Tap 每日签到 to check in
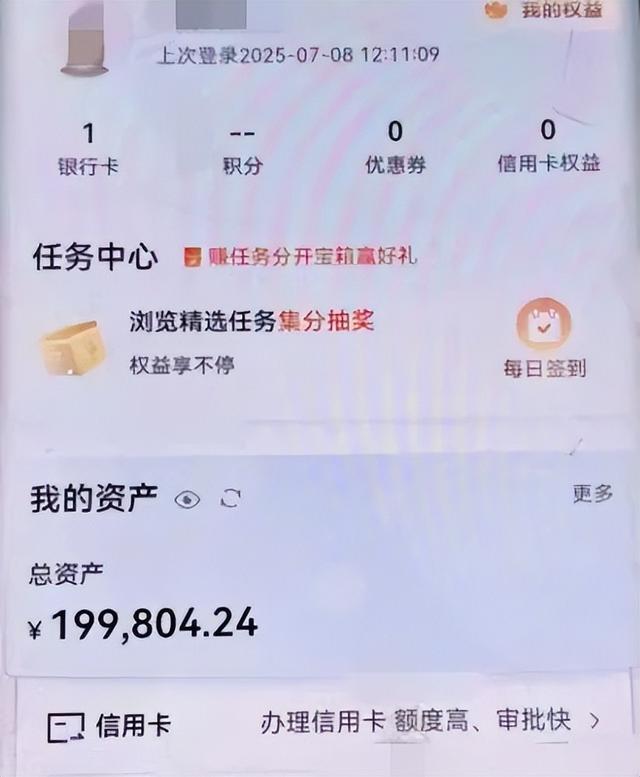640x777 pixels. pyautogui.click(x=544, y=339)
